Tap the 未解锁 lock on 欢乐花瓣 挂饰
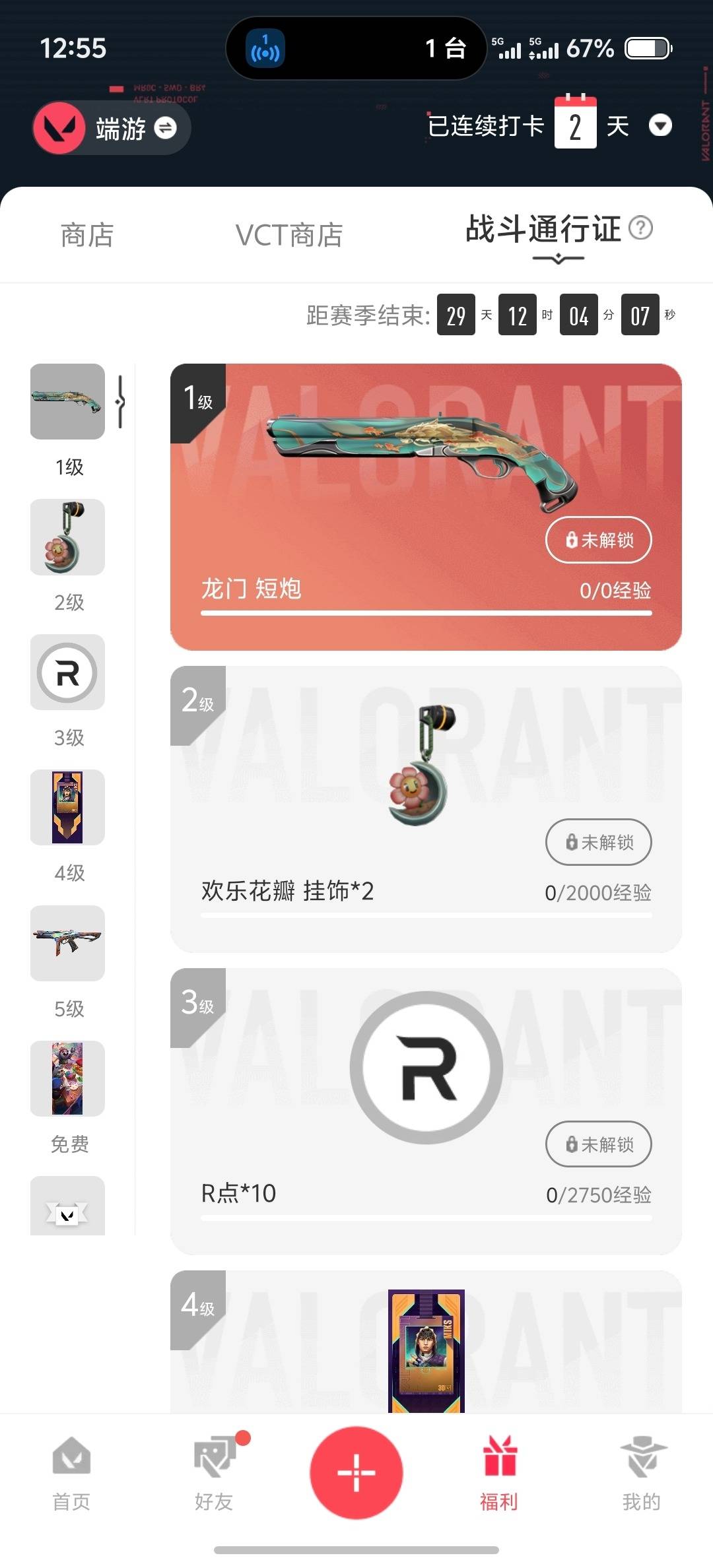 click(x=598, y=842)
